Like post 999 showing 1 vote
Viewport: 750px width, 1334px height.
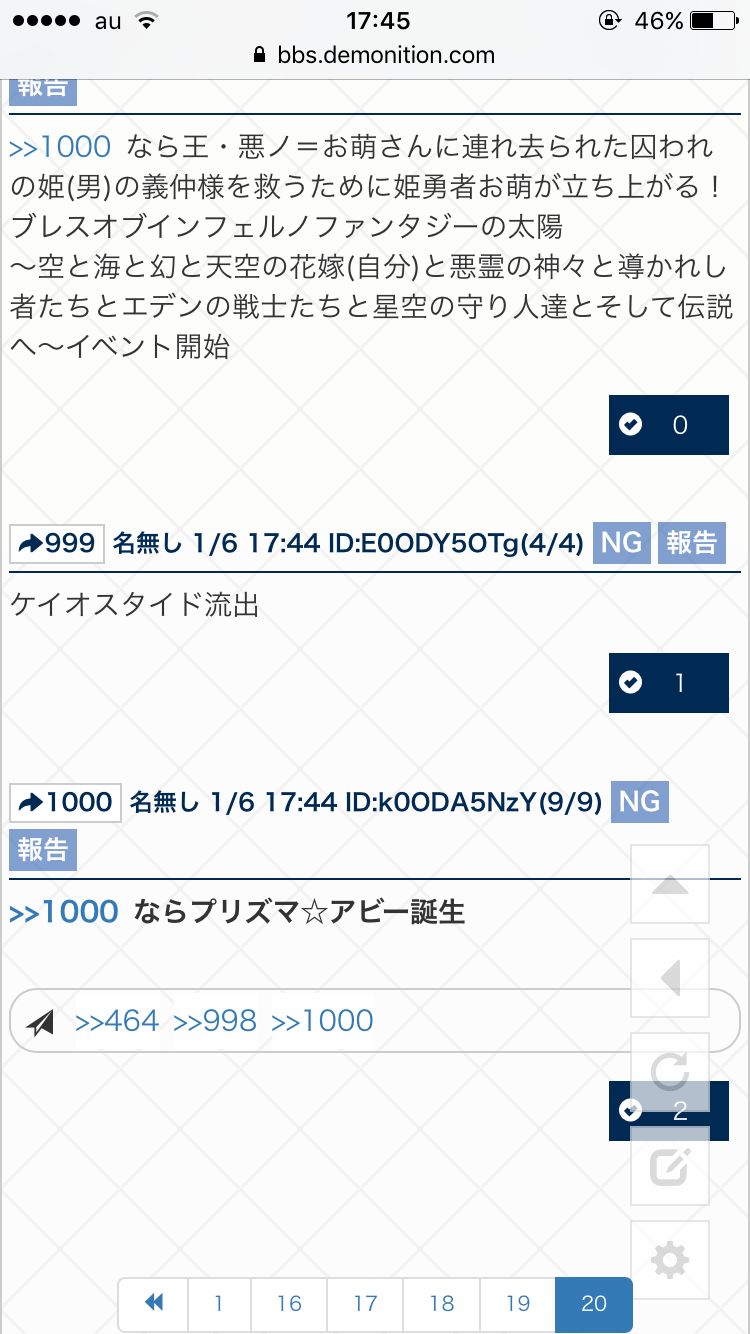point(668,683)
